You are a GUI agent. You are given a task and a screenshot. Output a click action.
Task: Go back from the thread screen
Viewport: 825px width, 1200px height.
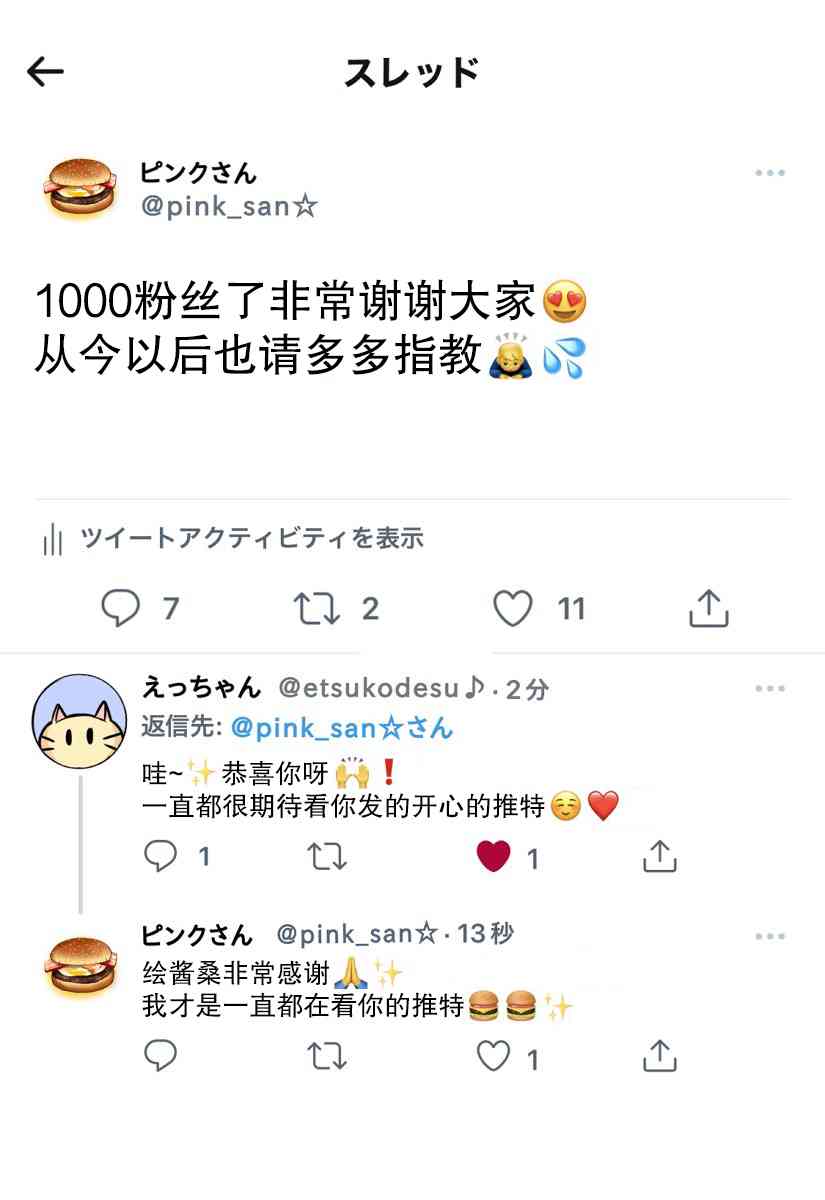45,71
